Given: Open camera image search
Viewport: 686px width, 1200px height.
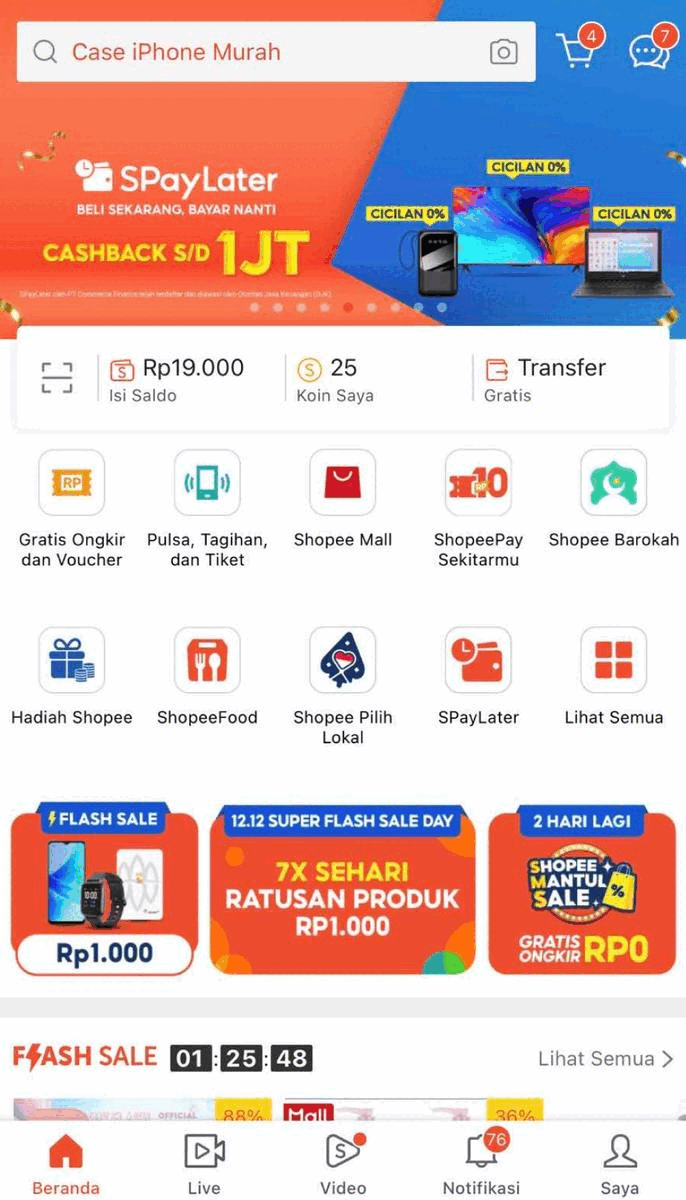Looking at the screenshot, I should (504, 52).
